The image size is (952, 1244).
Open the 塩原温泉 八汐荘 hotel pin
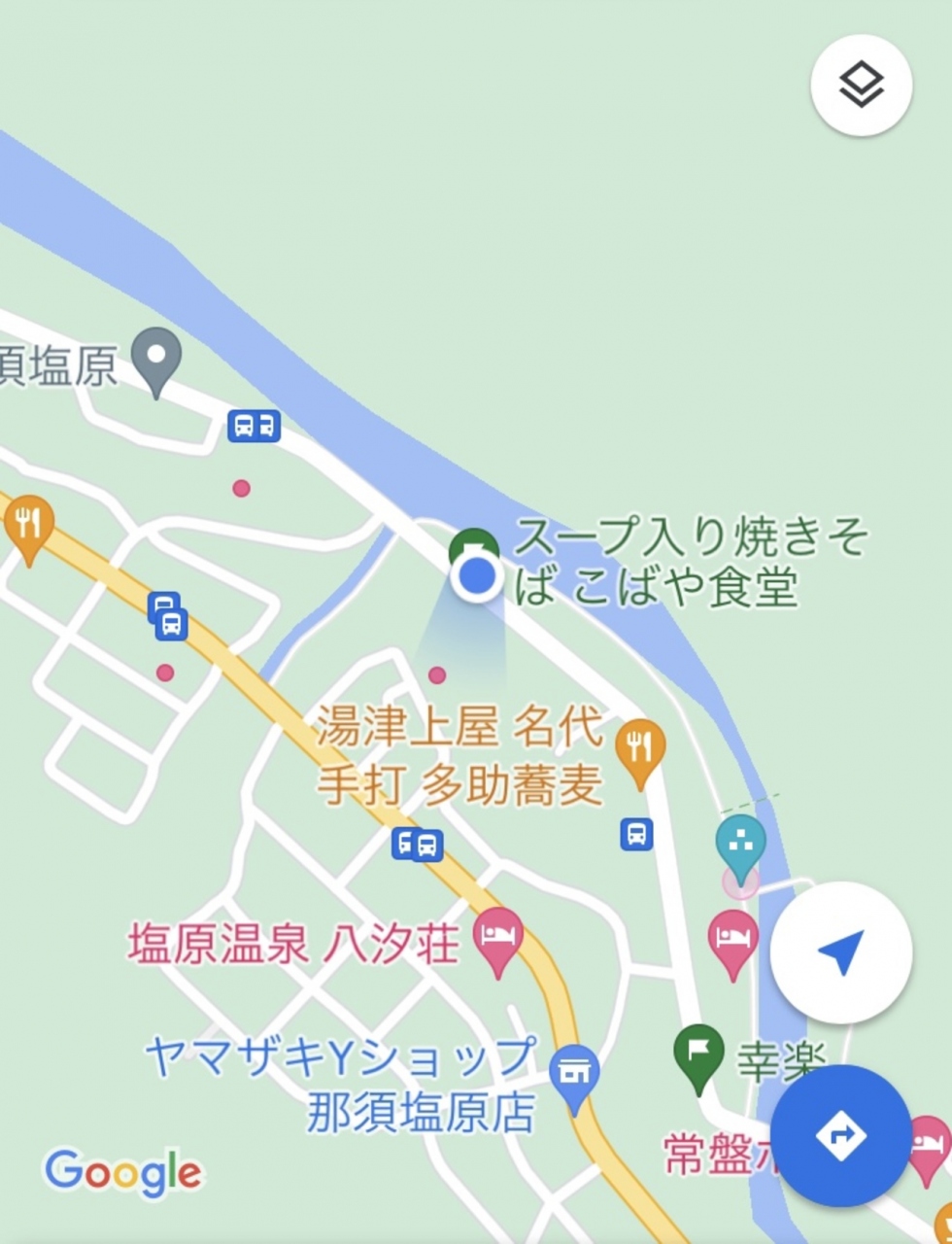(x=497, y=938)
